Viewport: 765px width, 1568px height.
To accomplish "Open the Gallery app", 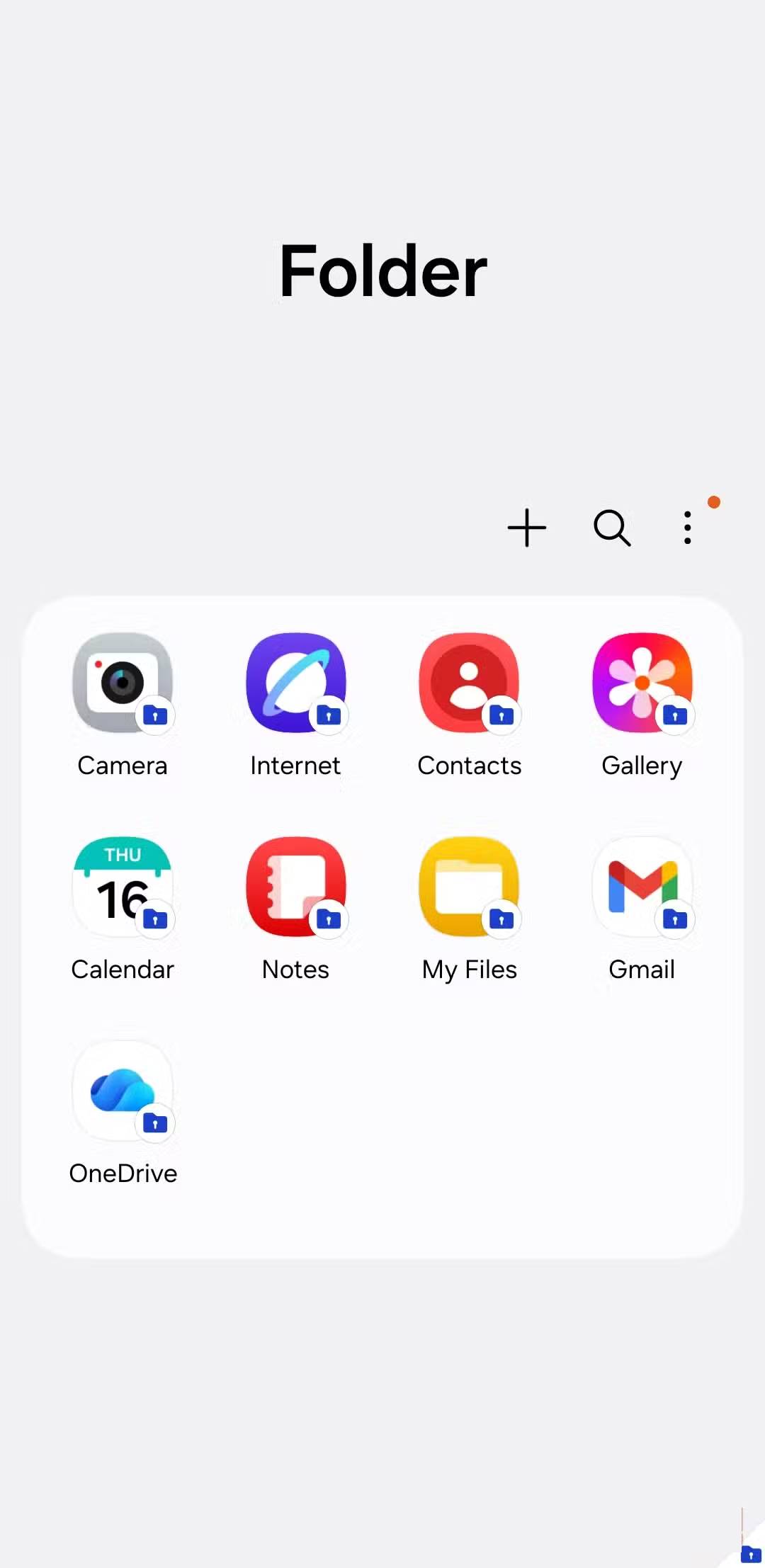I will click(x=642, y=683).
